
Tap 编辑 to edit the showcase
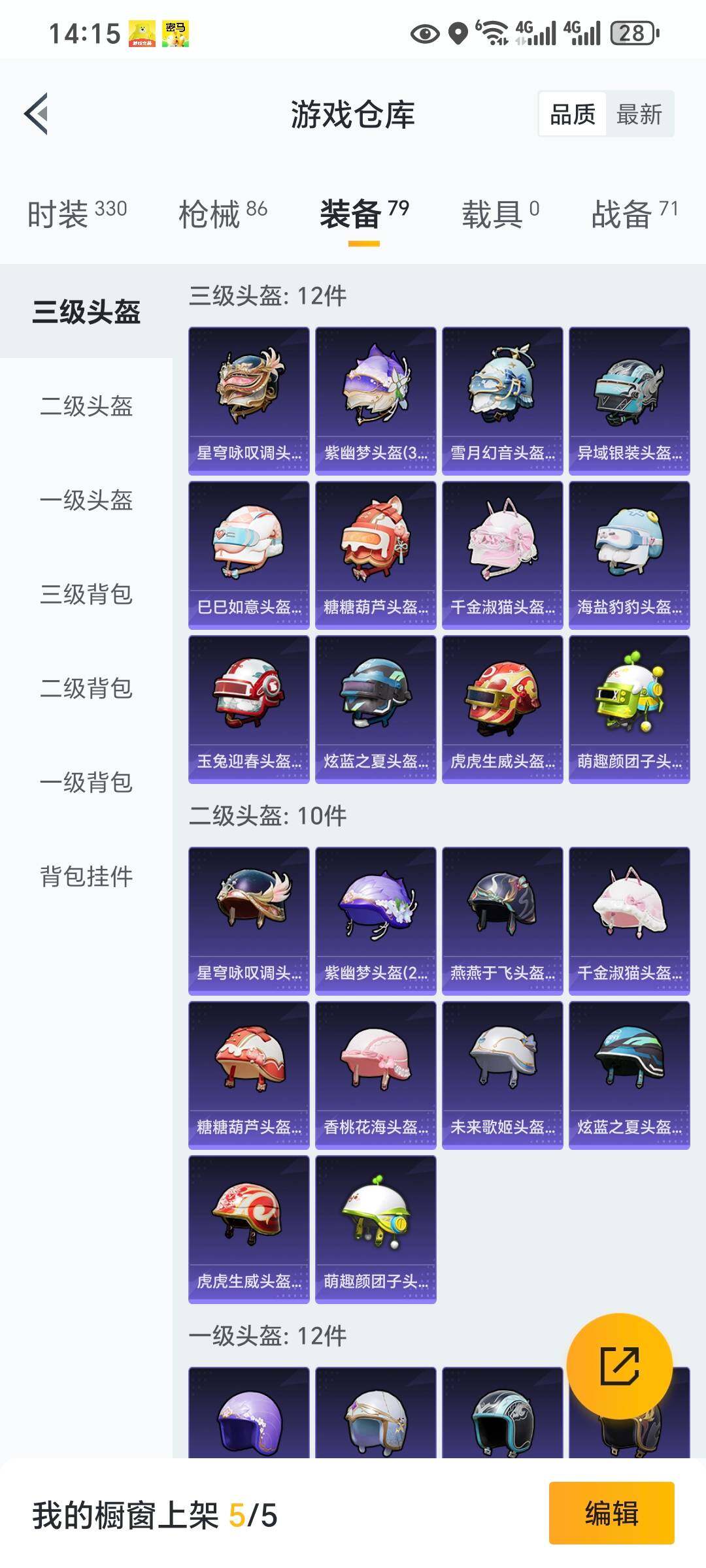coord(611,1514)
